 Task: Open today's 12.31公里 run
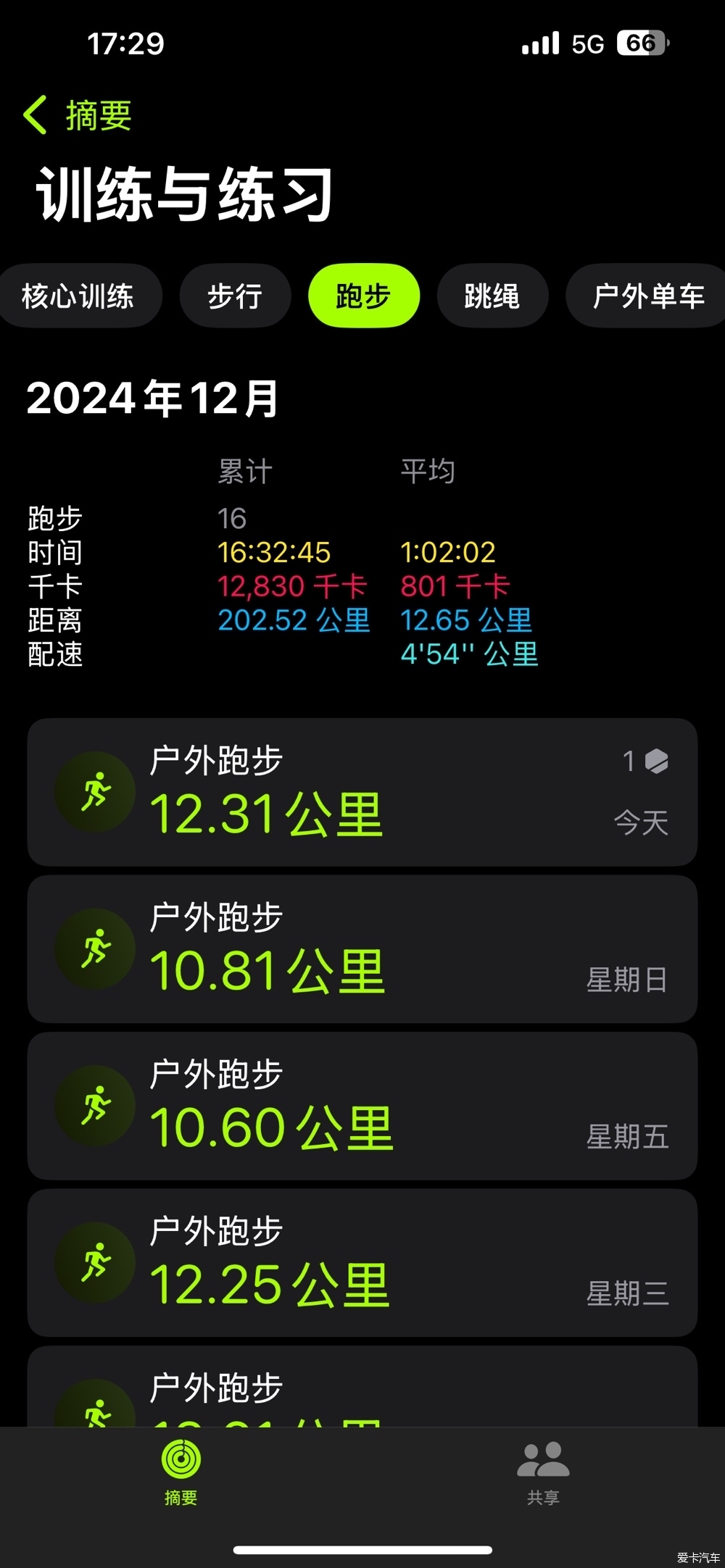pos(362,792)
